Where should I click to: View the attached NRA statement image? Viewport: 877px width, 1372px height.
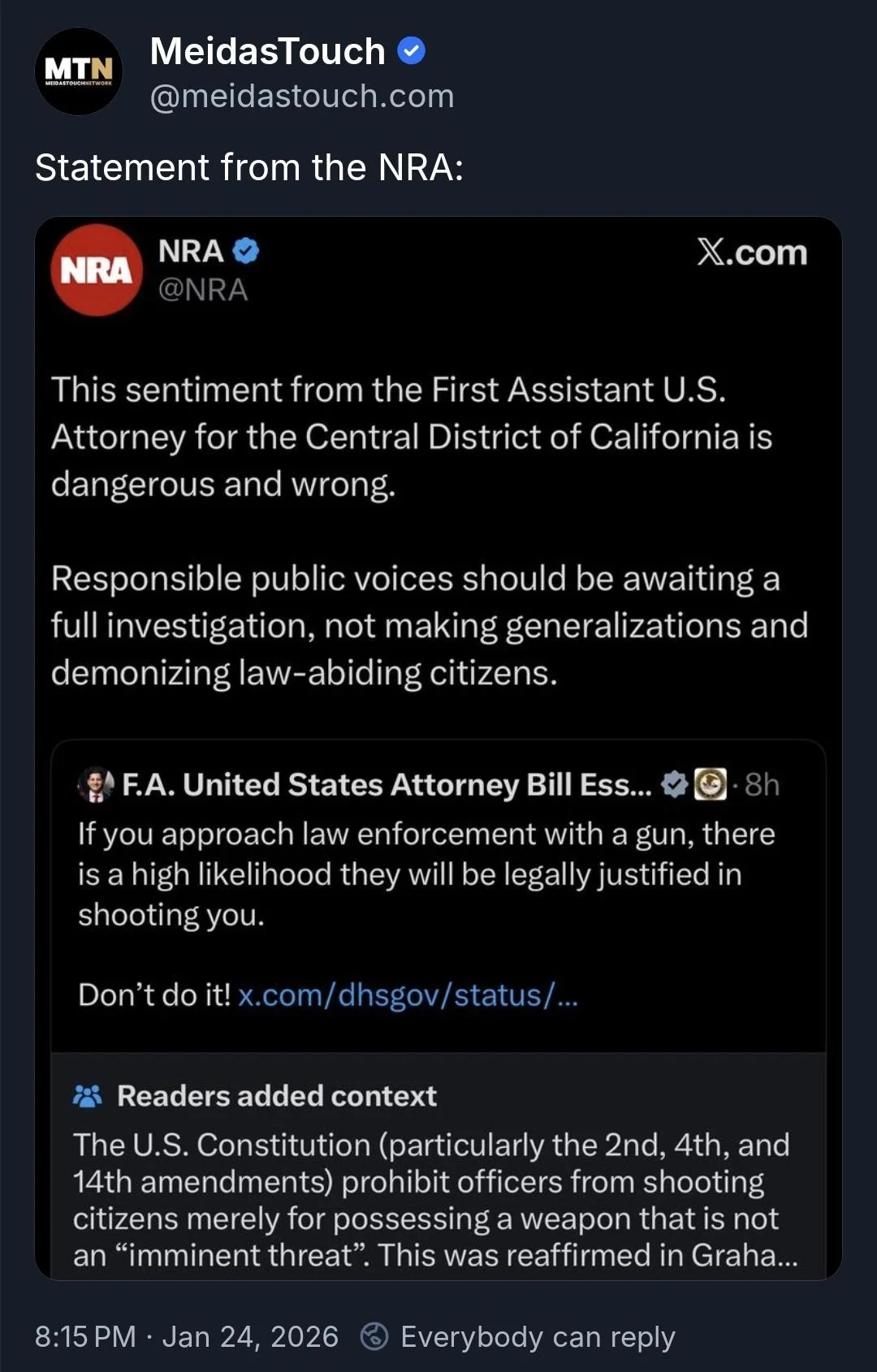[438, 747]
